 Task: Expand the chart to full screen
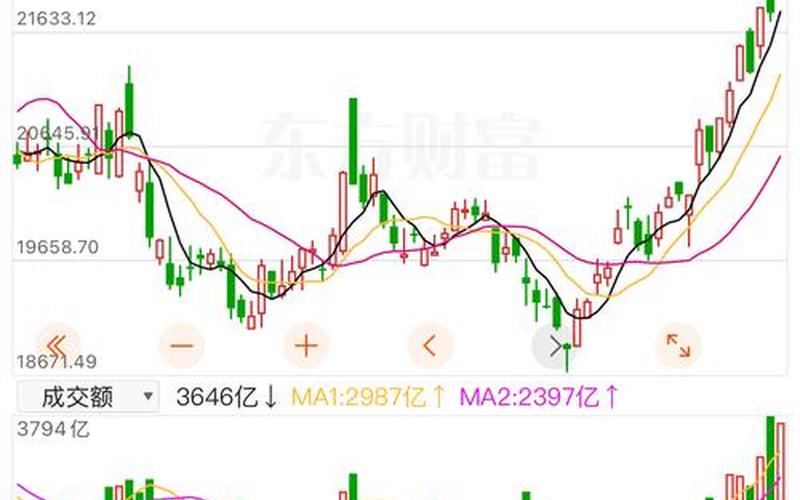[678, 346]
